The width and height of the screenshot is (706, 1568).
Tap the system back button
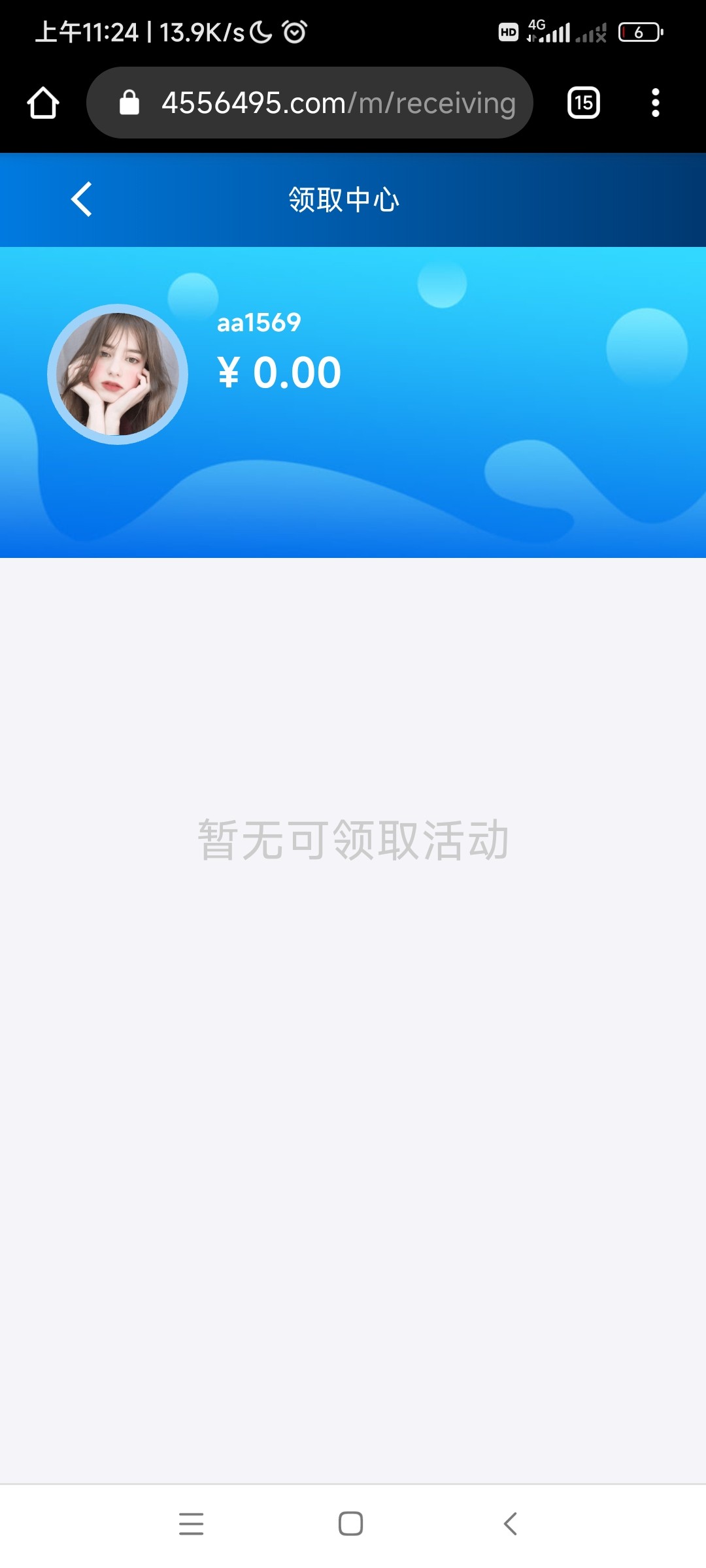pyautogui.click(x=511, y=1524)
